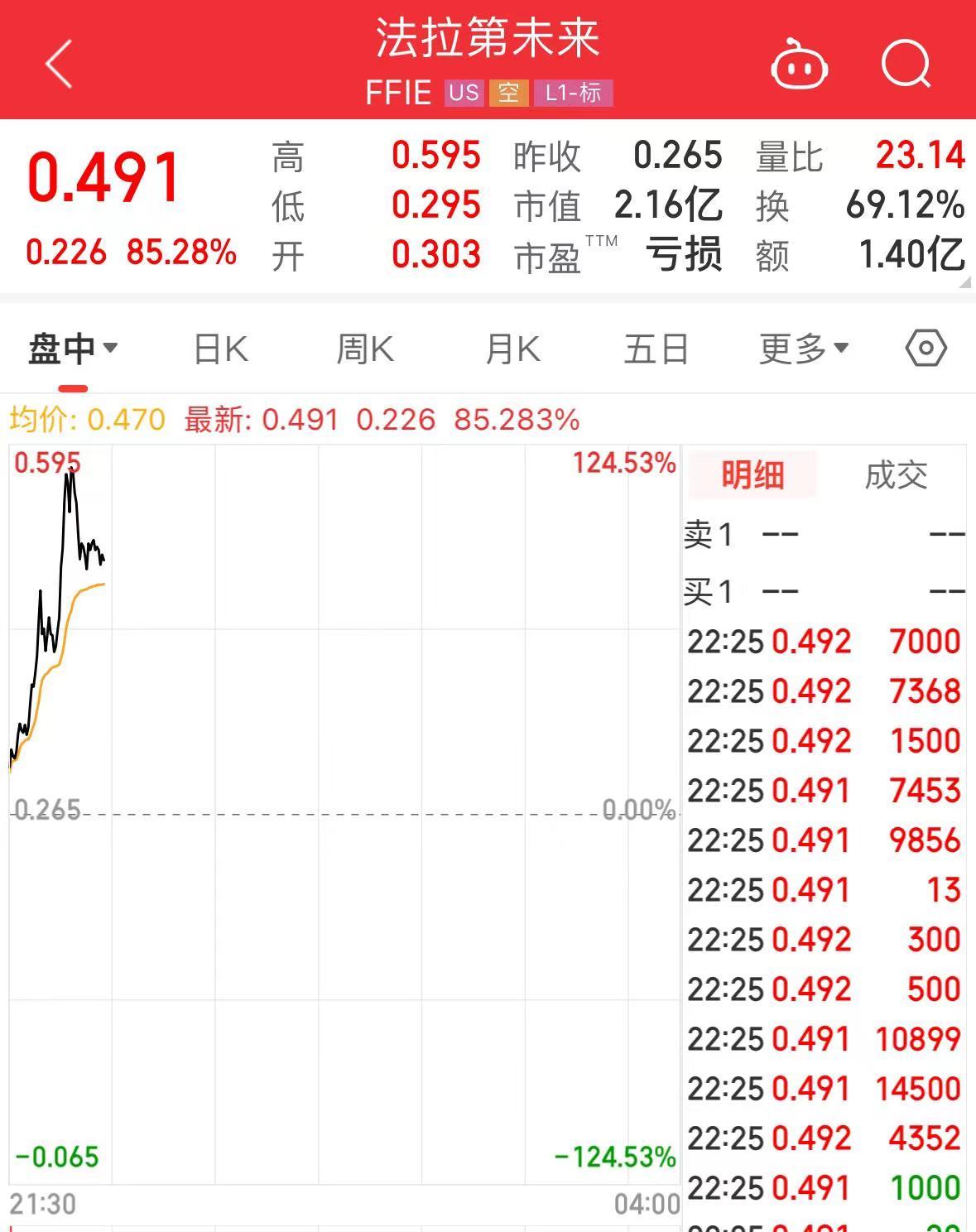Image resolution: width=976 pixels, height=1232 pixels.
Task: Open the 盘中 dropdown tab
Action: pos(73,349)
